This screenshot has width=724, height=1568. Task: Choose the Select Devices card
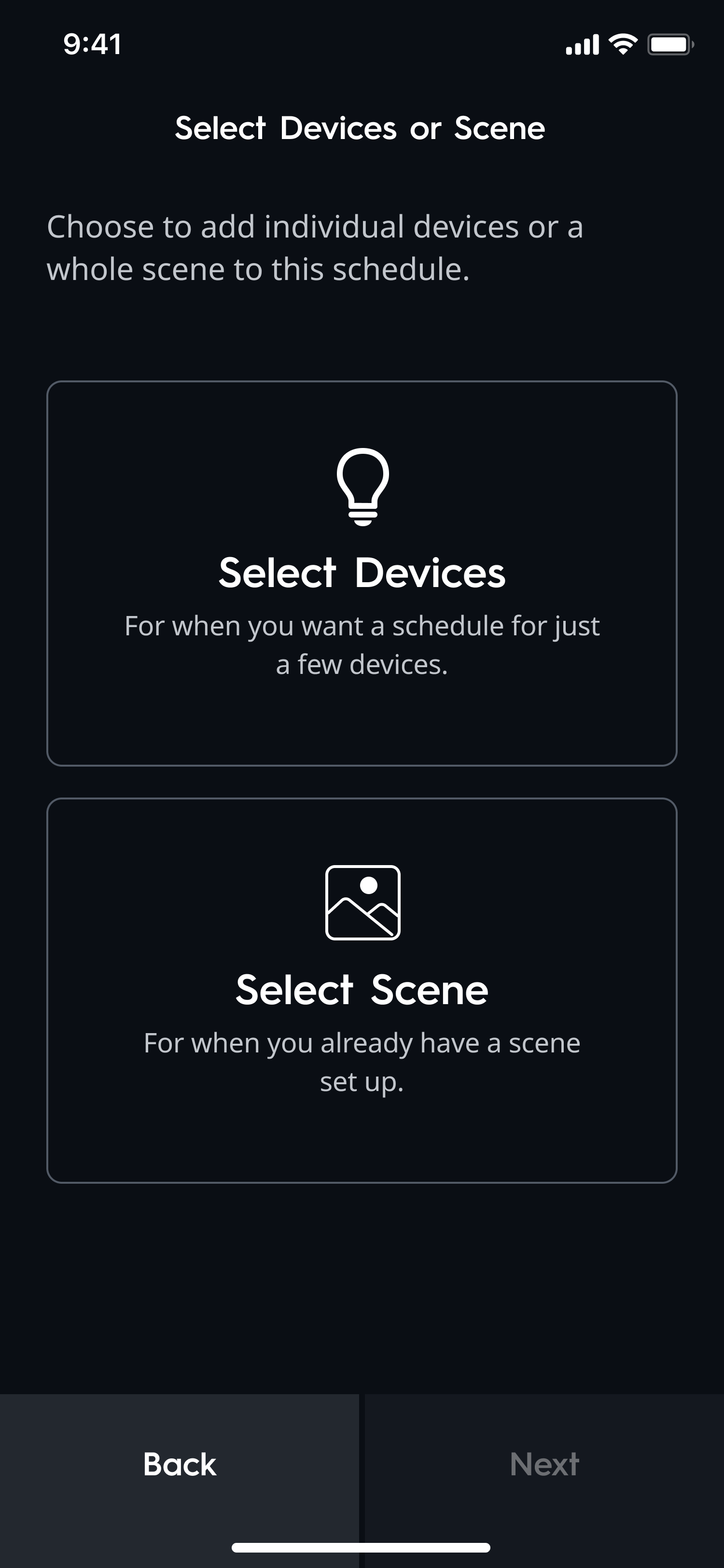(x=362, y=573)
